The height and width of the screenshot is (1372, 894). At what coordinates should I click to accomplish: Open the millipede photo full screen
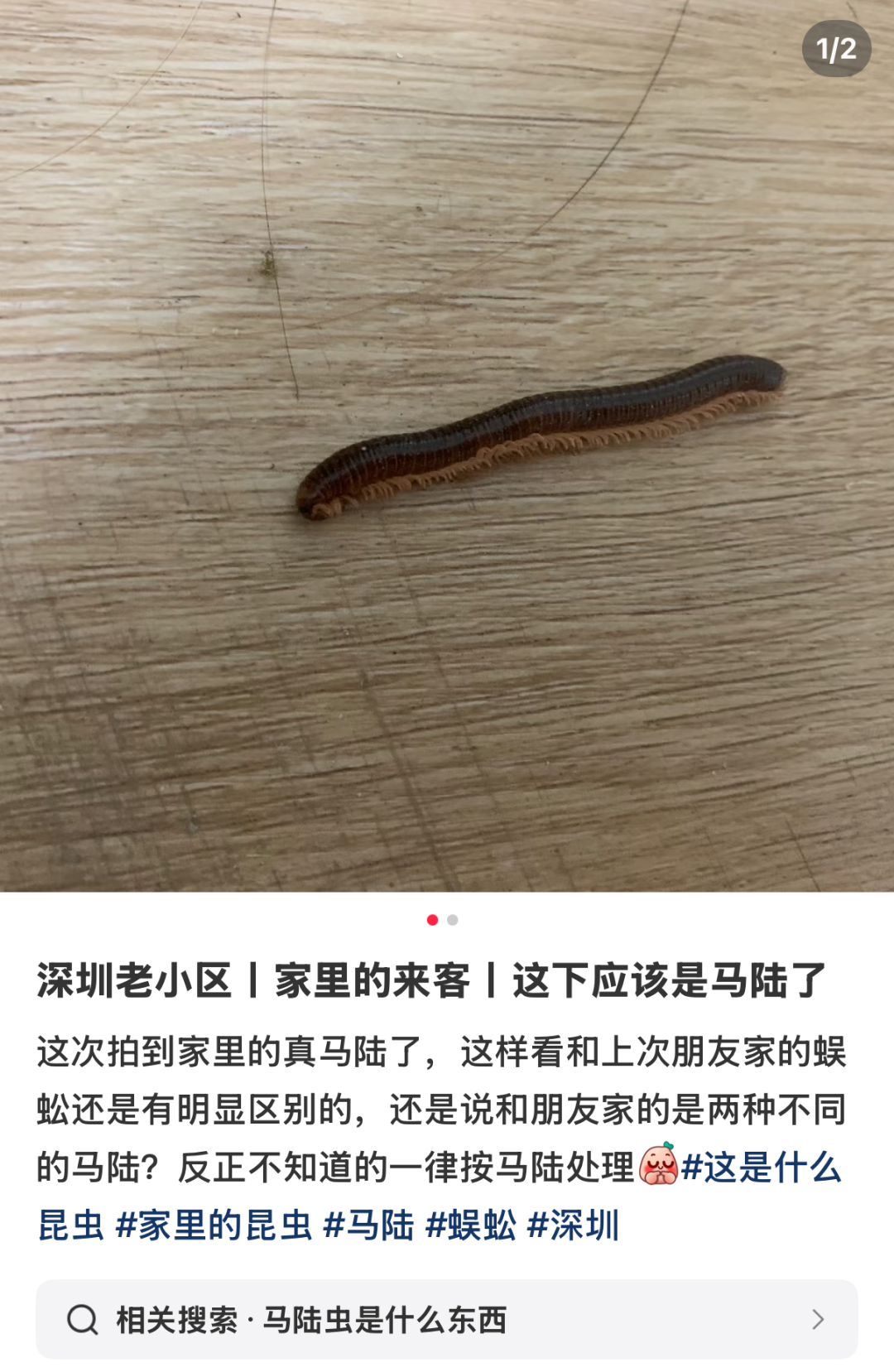pyautogui.click(x=447, y=447)
